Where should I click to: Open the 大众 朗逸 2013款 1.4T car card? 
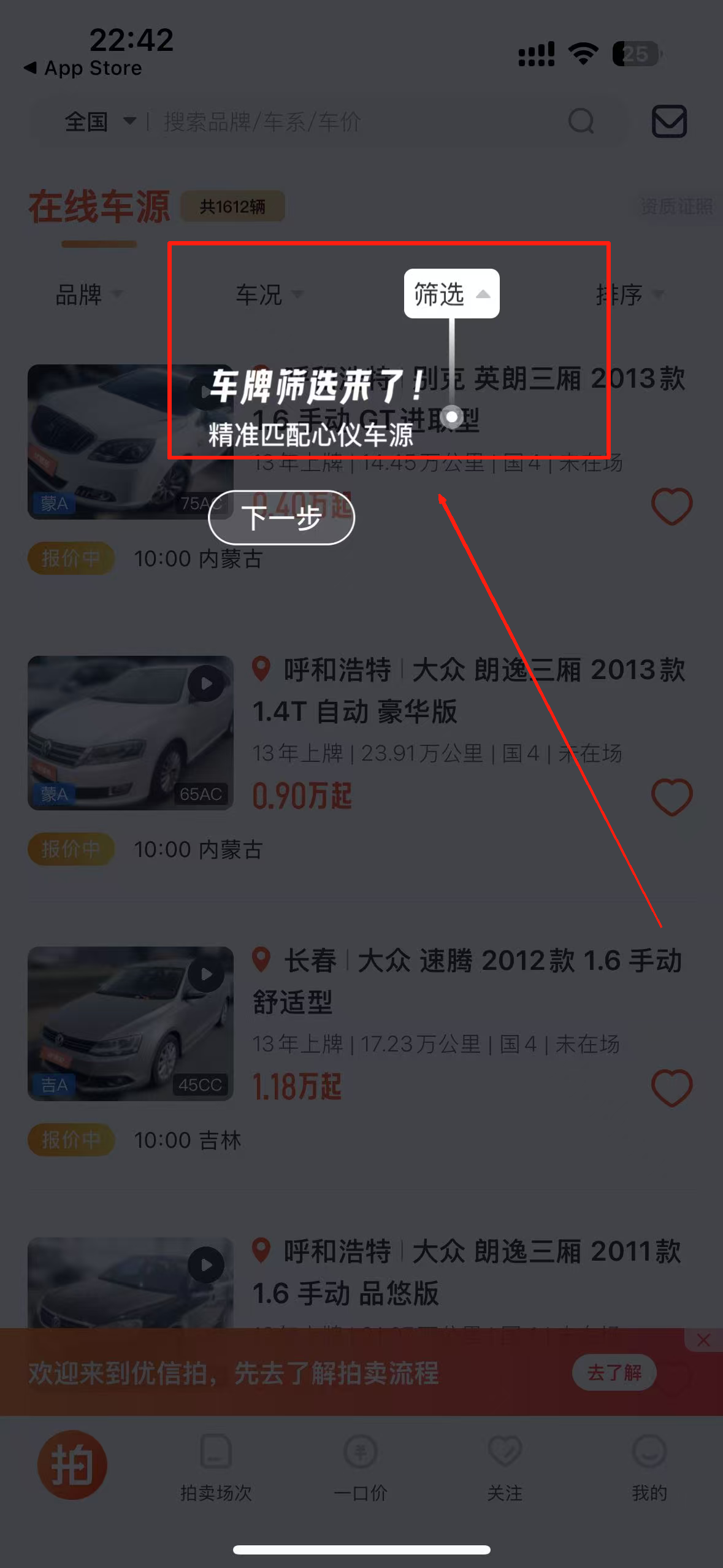[429, 712]
